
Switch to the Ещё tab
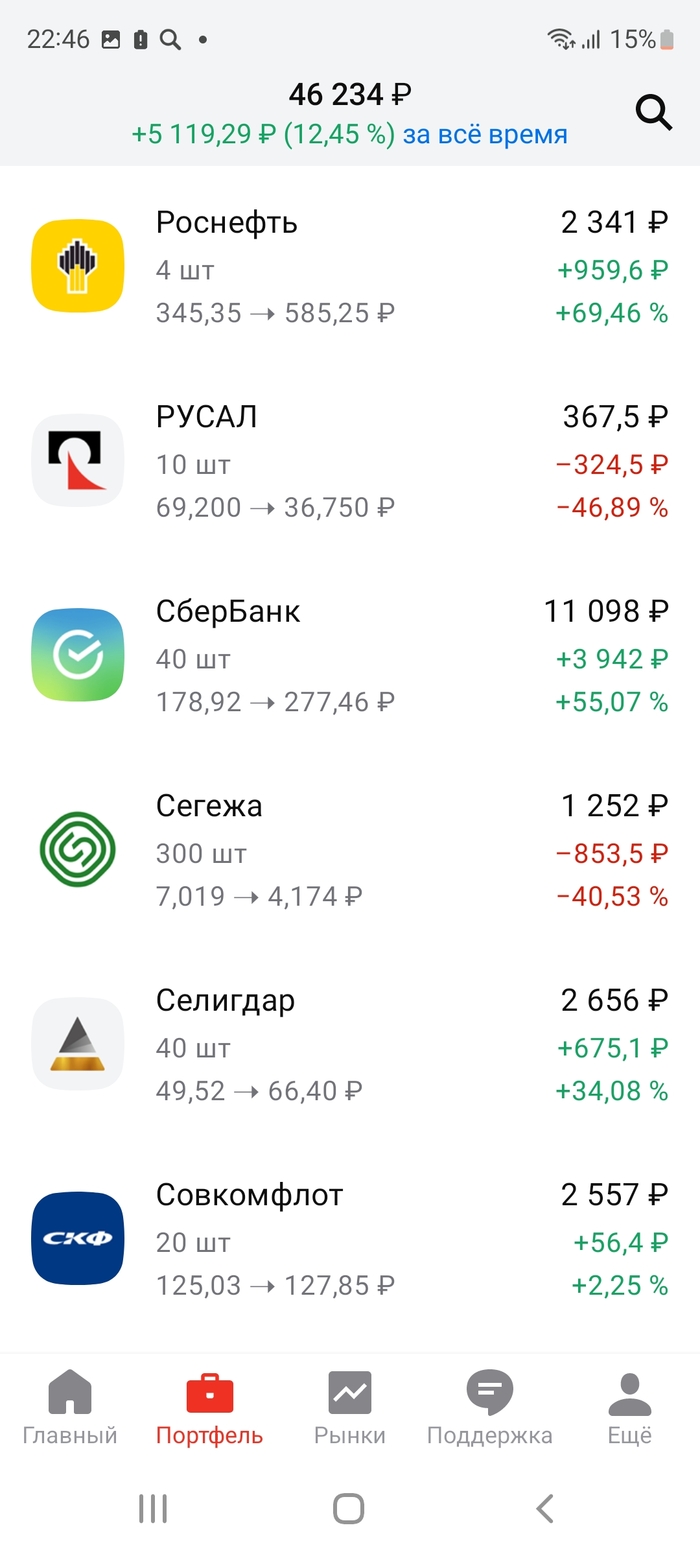click(630, 1408)
